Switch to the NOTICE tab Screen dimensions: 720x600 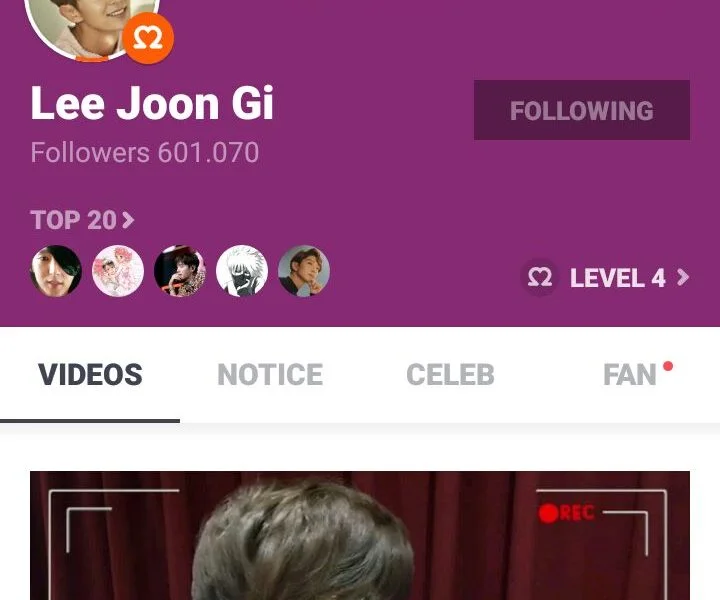[x=270, y=375]
